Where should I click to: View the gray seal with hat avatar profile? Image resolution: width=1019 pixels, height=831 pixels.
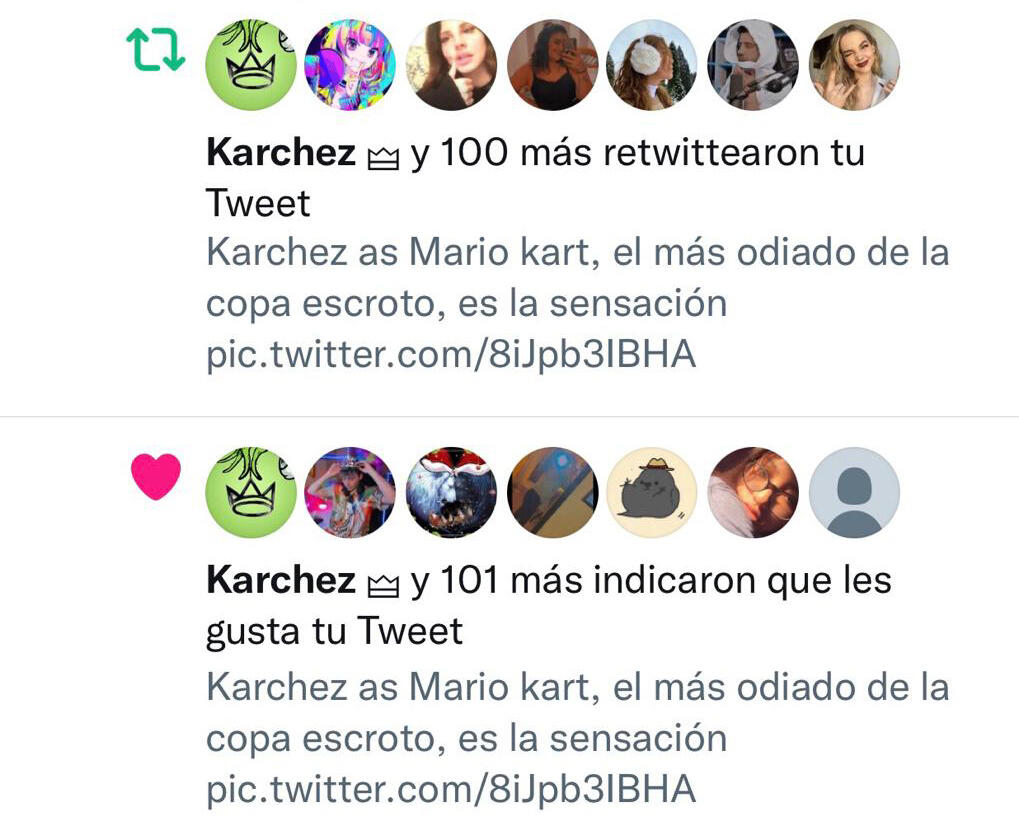(x=652, y=492)
